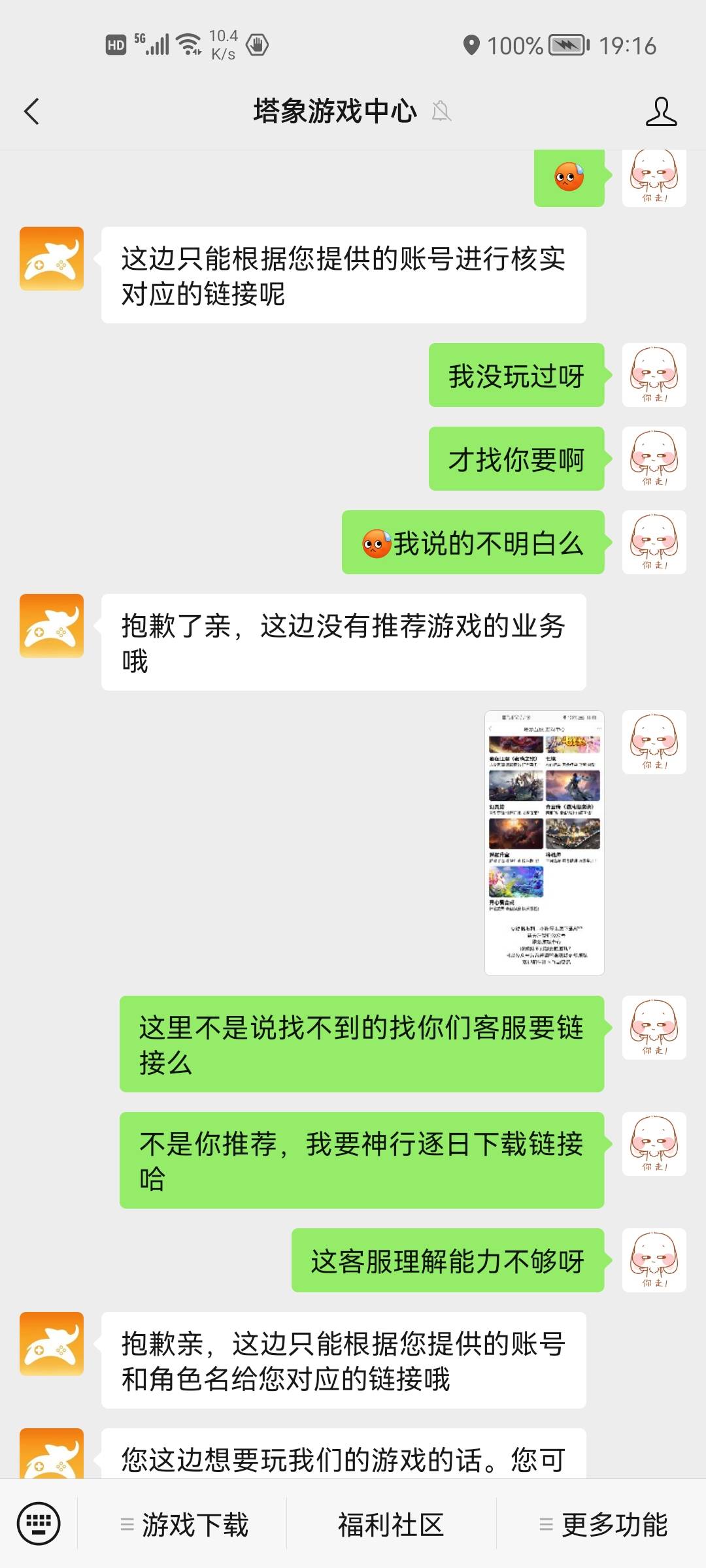Open 塔象游戏中心 avatar next to 抱歉了亲 message
Screen dimensions: 706x1568
pyautogui.click(x=52, y=625)
